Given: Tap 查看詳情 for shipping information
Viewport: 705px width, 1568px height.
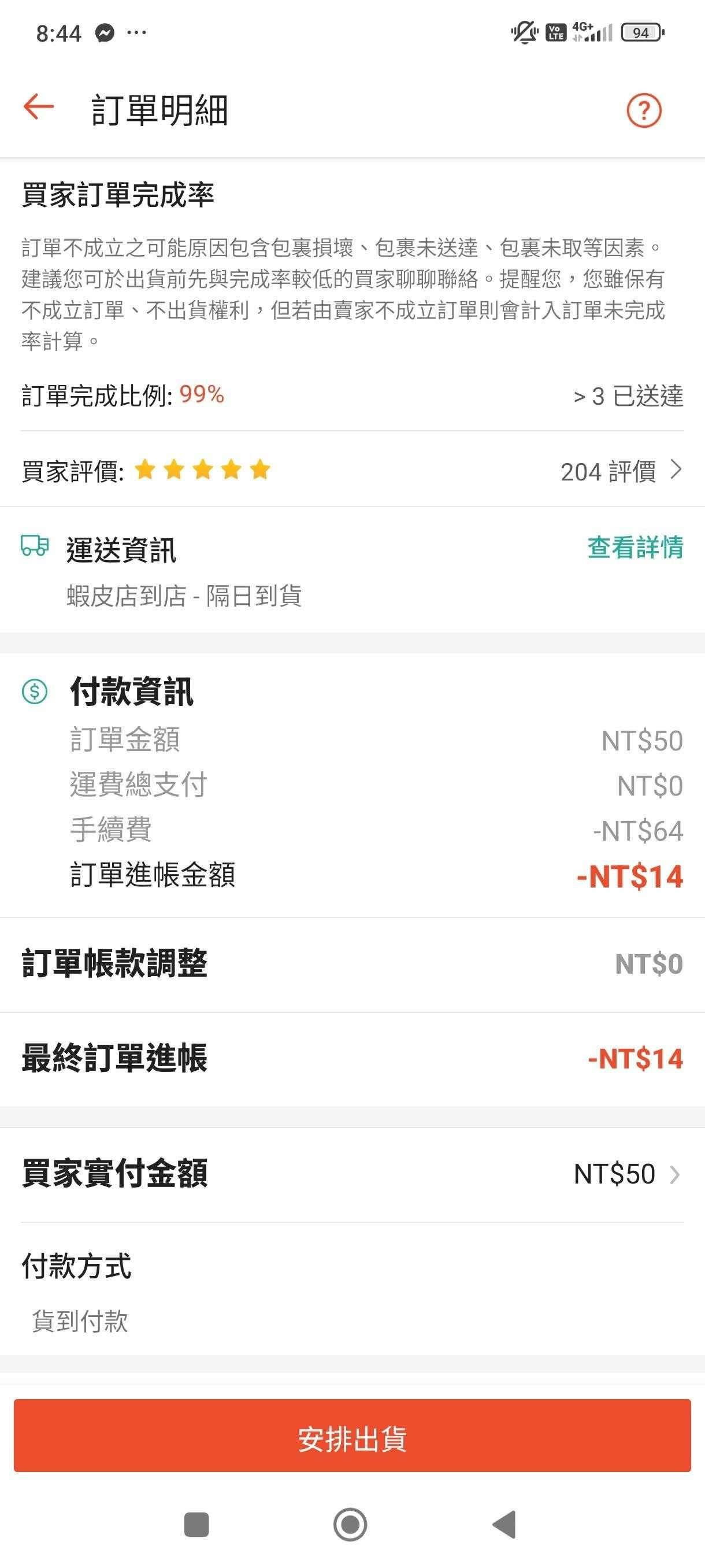Looking at the screenshot, I should click(x=634, y=547).
